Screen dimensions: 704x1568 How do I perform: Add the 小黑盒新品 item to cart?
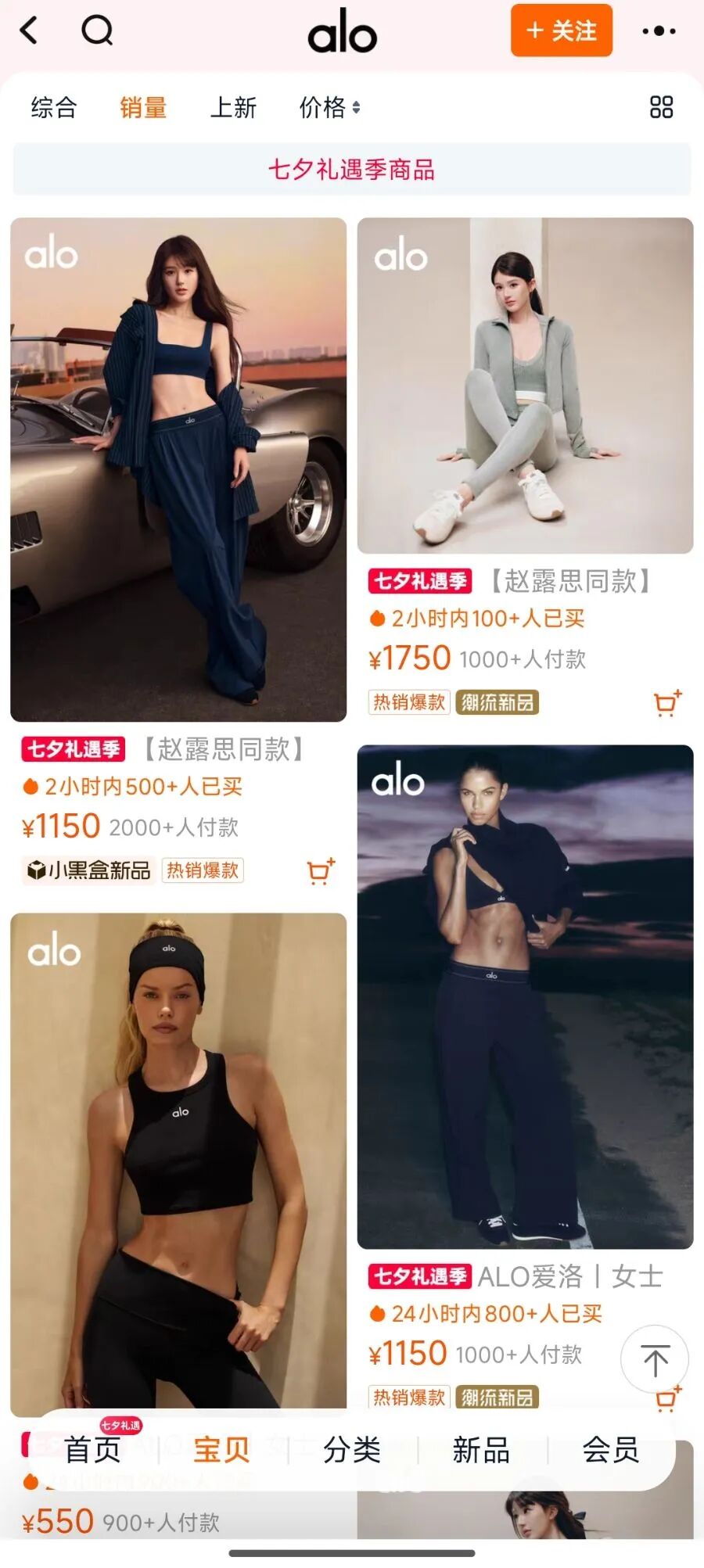[320, 870]
